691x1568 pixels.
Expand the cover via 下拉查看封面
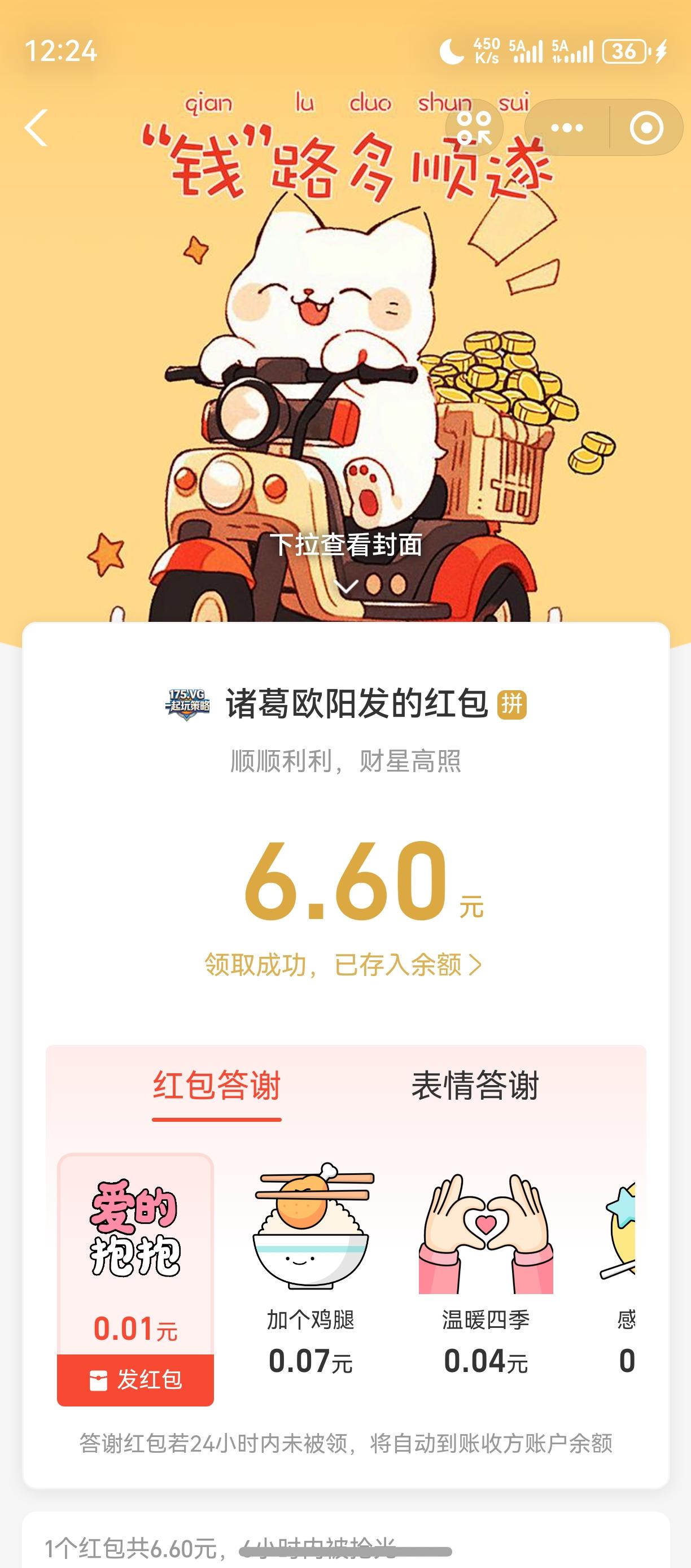point(345,560)
